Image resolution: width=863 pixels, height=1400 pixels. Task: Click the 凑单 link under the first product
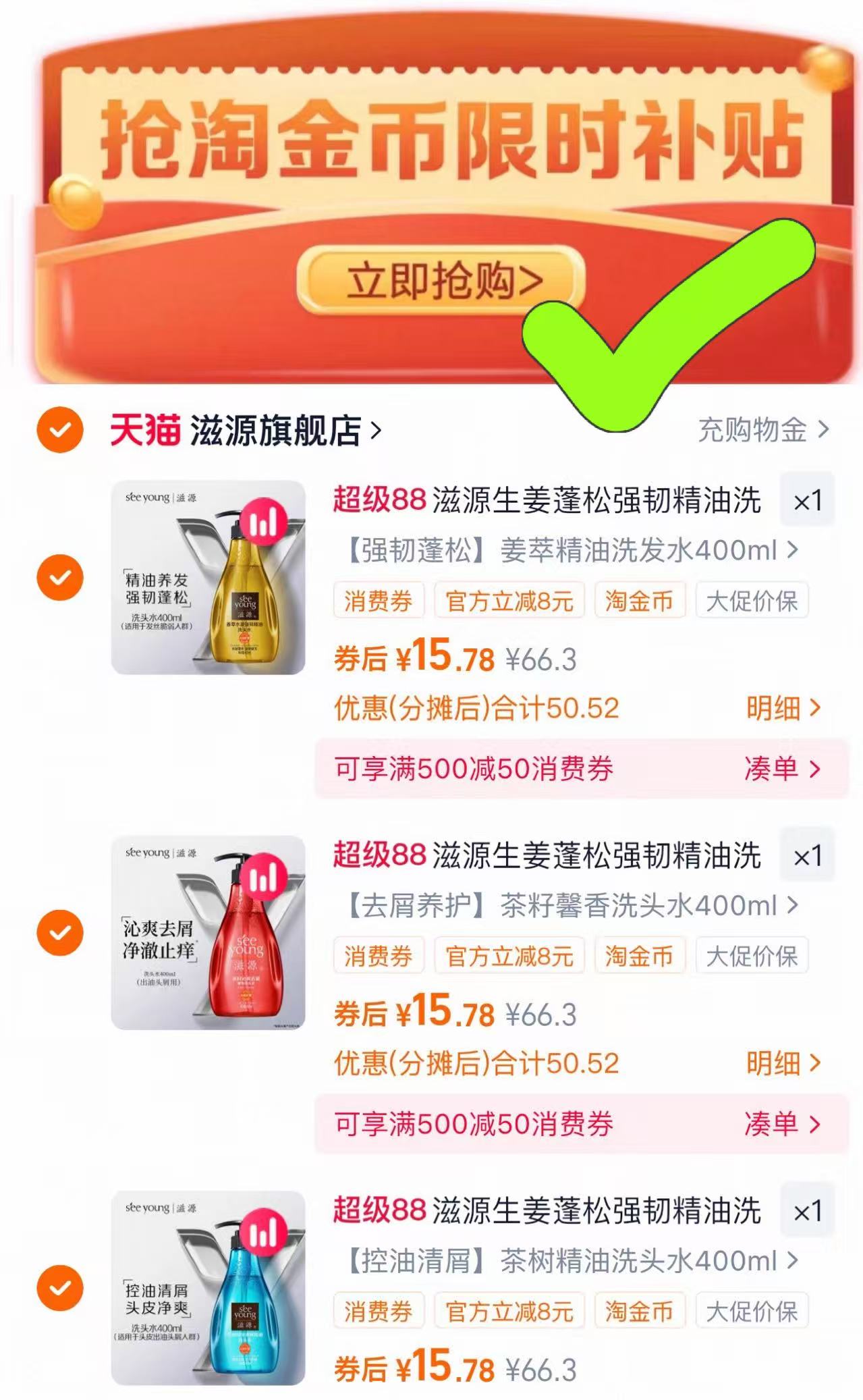777,770
